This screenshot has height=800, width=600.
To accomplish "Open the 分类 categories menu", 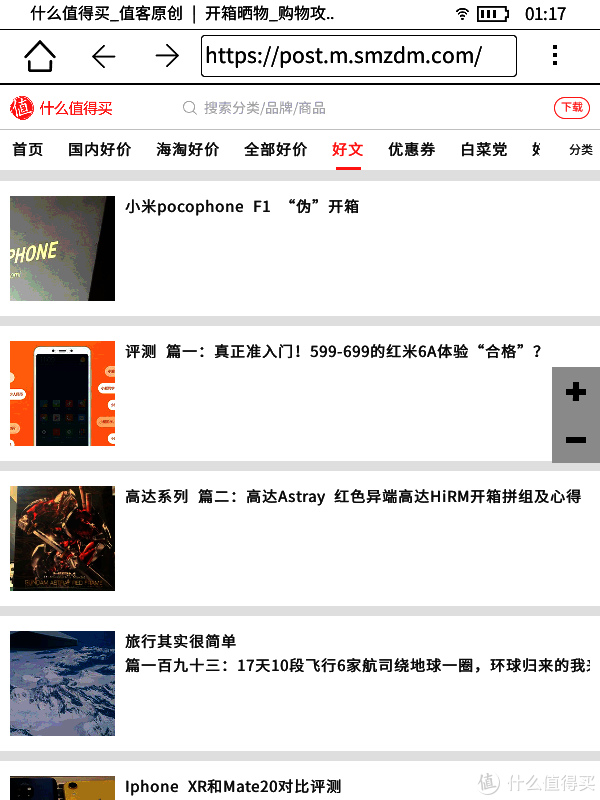I will click(580, 150).
